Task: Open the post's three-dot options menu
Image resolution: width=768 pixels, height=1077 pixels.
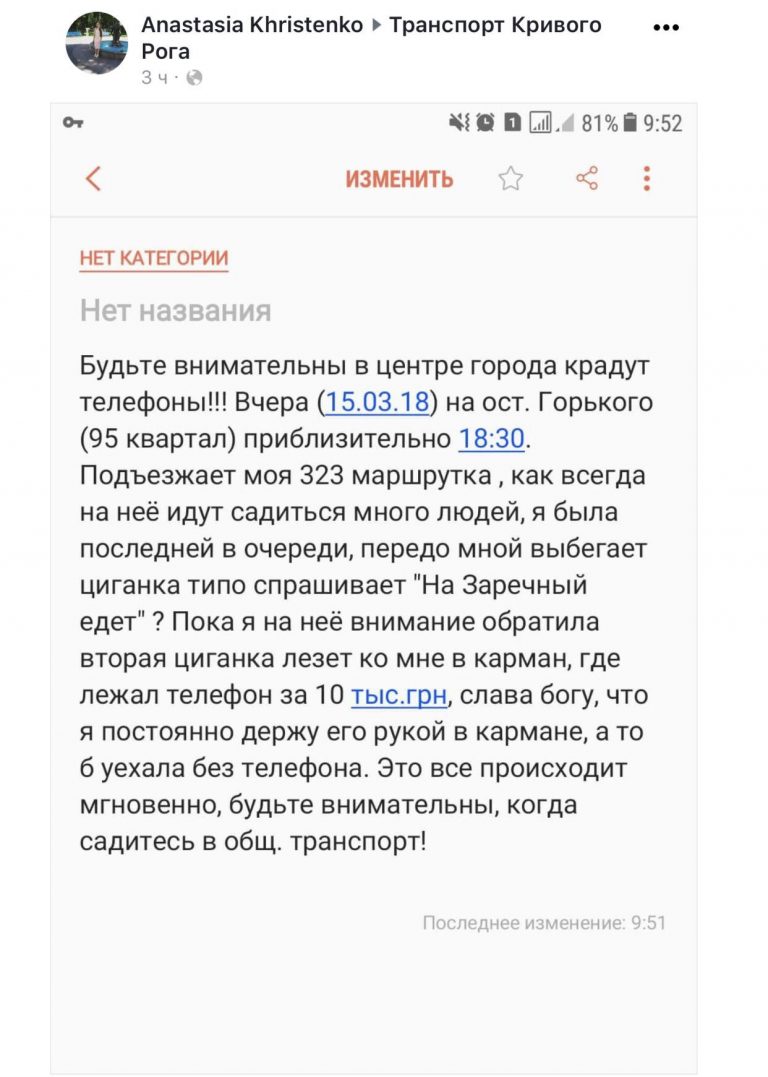Action: tap(666, 28)
